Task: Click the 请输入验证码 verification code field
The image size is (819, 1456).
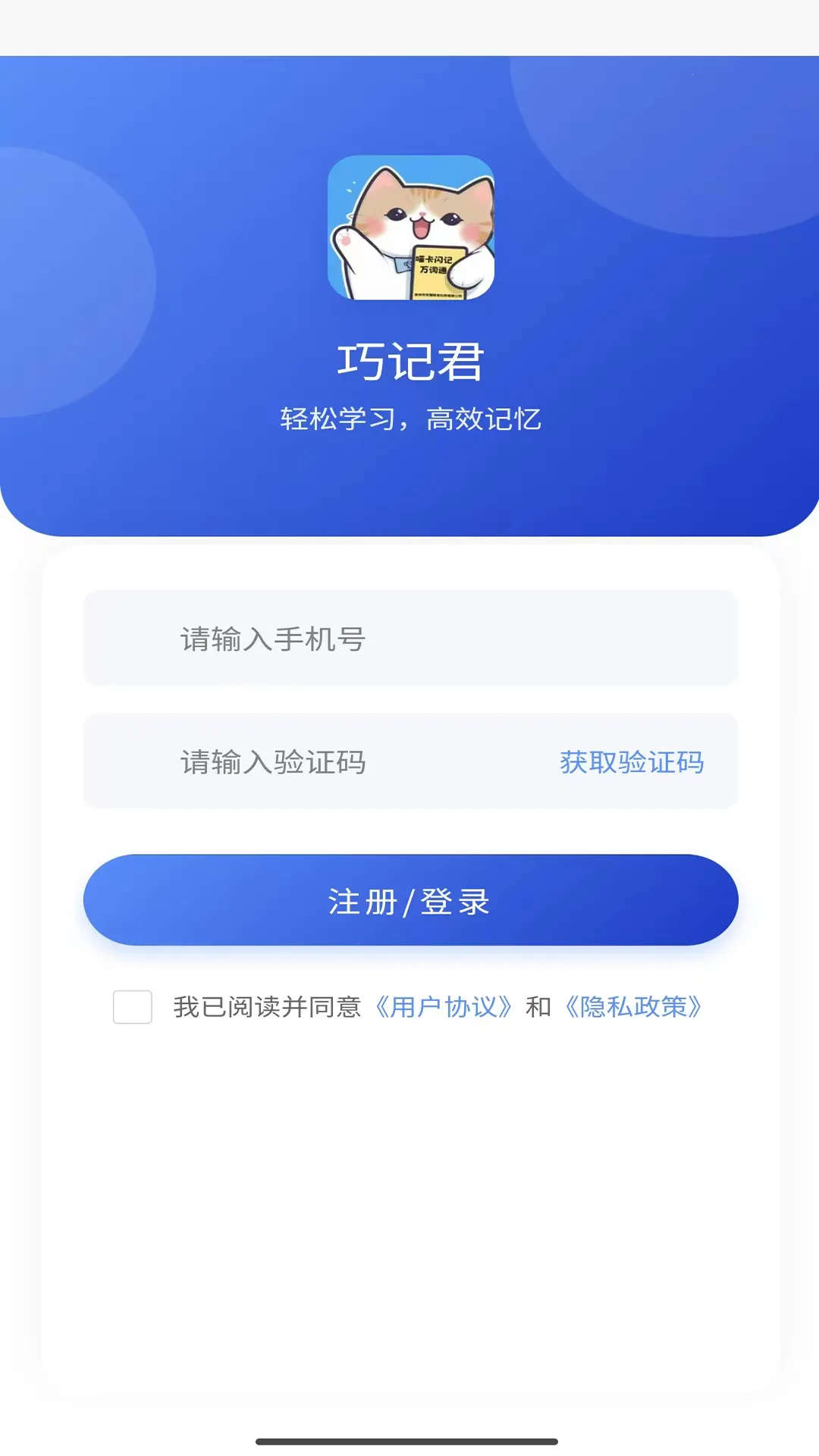Action: tap(303, 763)
